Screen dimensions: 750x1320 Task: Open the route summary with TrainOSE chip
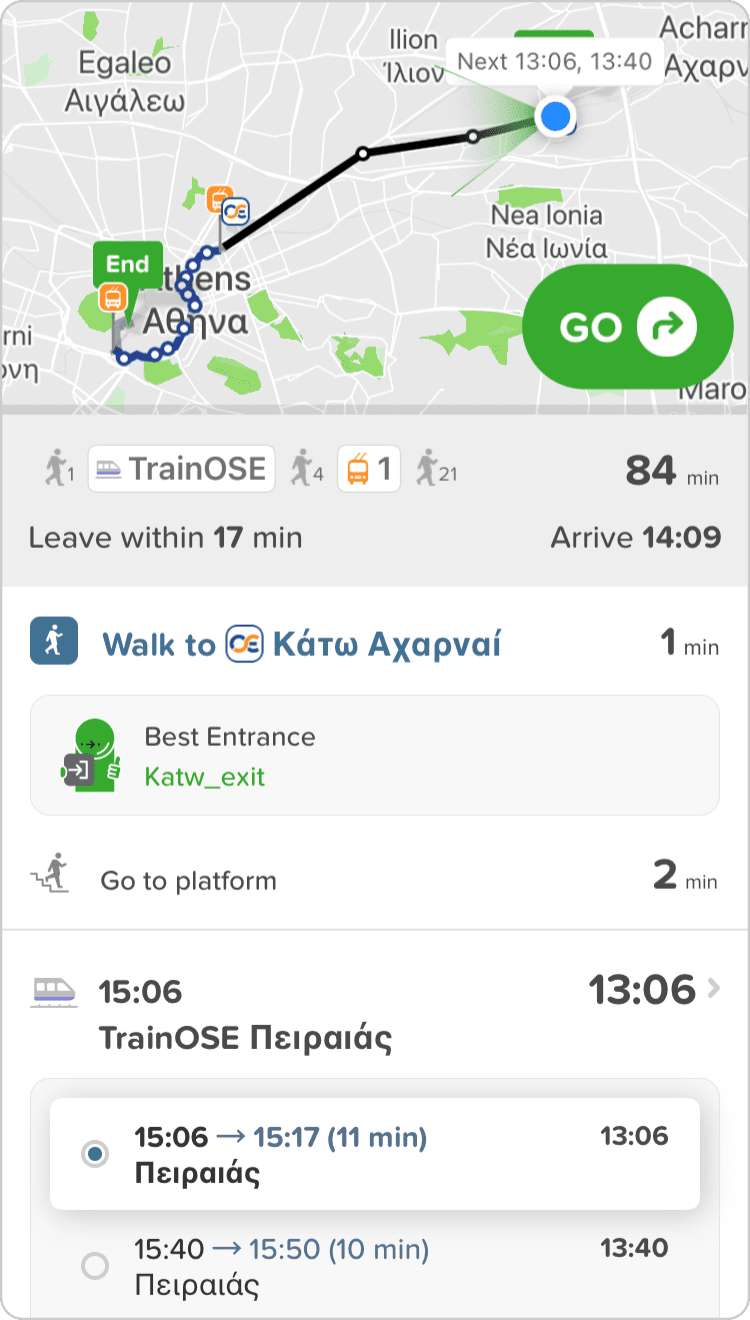click(375, 502)
